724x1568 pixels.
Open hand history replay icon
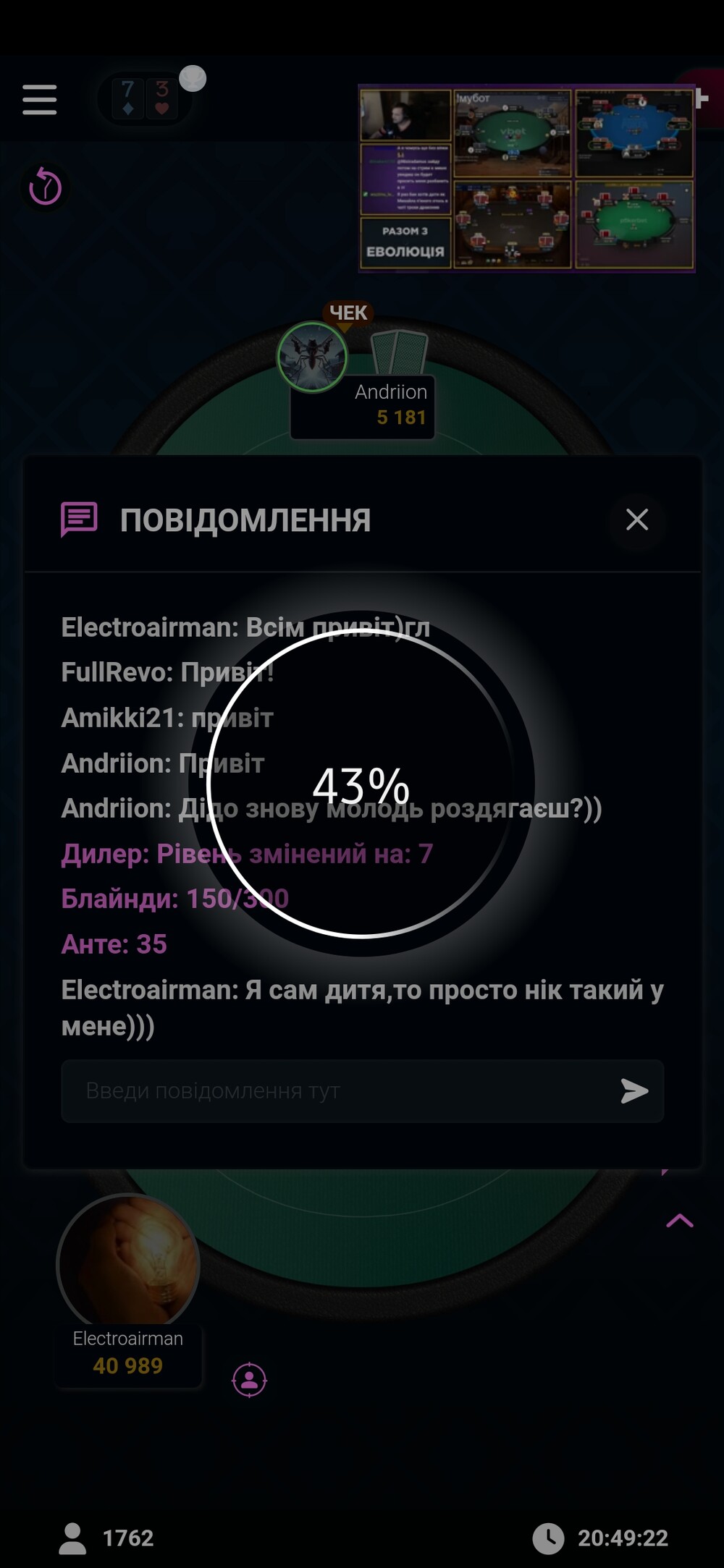click(x=45, y=187)
